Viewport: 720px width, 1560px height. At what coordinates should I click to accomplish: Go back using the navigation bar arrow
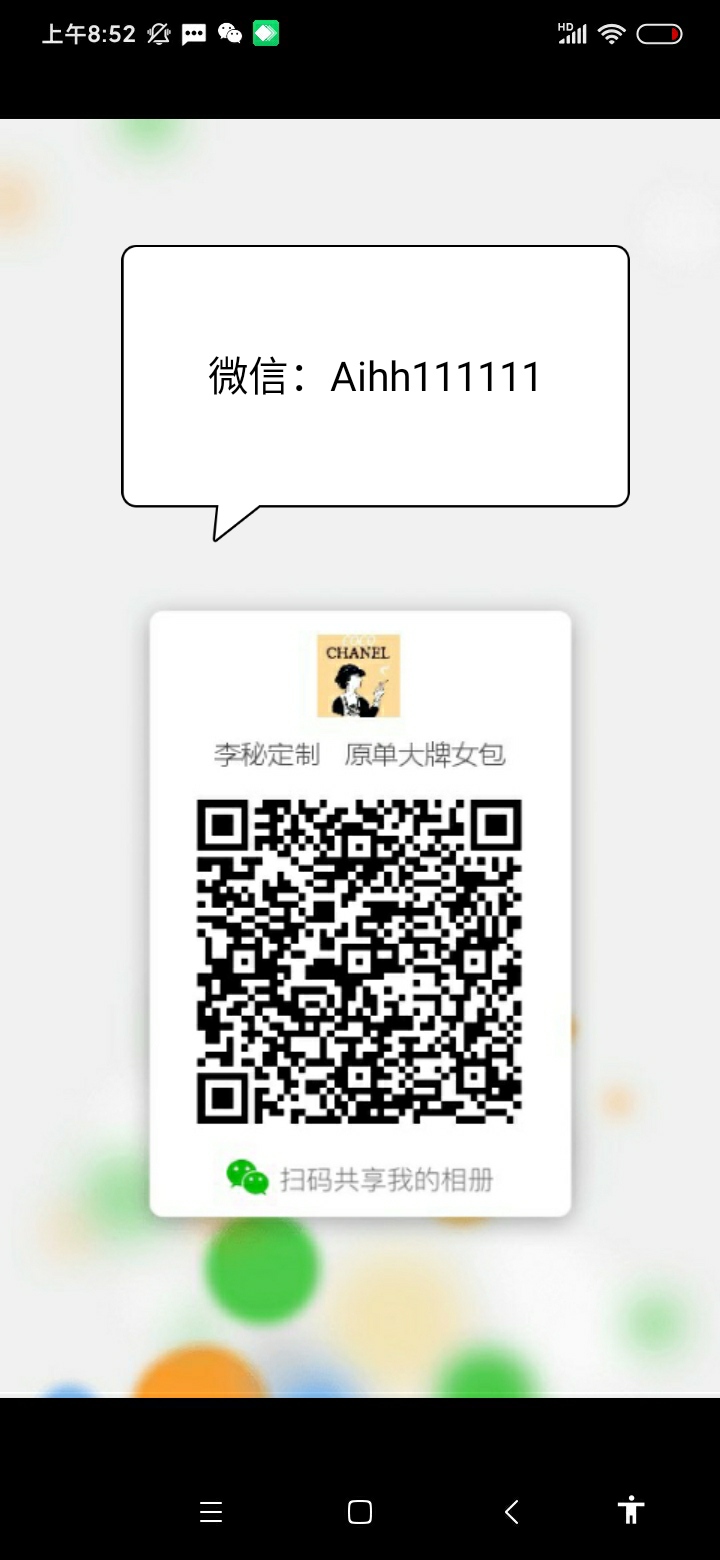click(511, 1511)
